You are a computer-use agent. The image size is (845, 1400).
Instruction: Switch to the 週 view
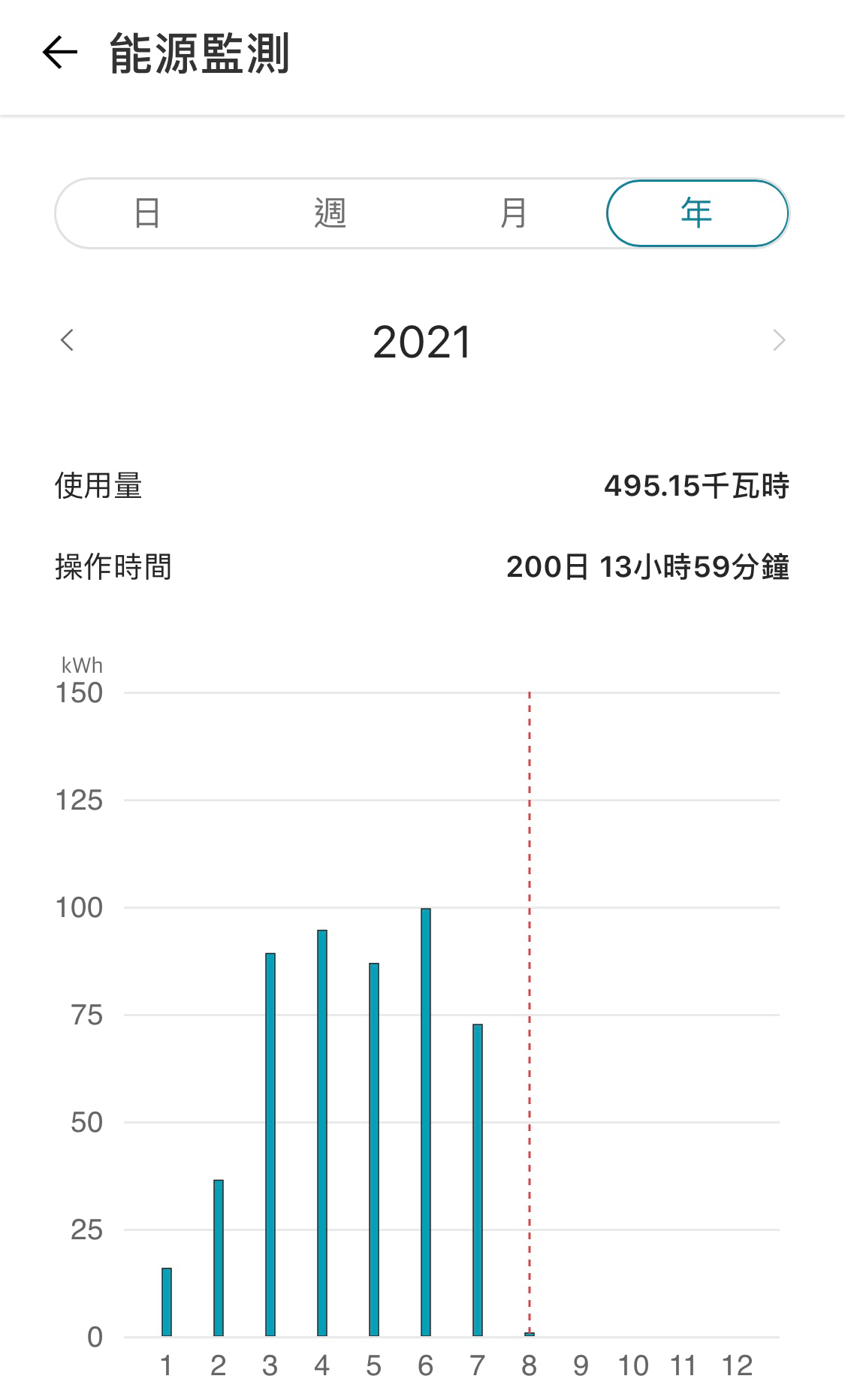330,213
